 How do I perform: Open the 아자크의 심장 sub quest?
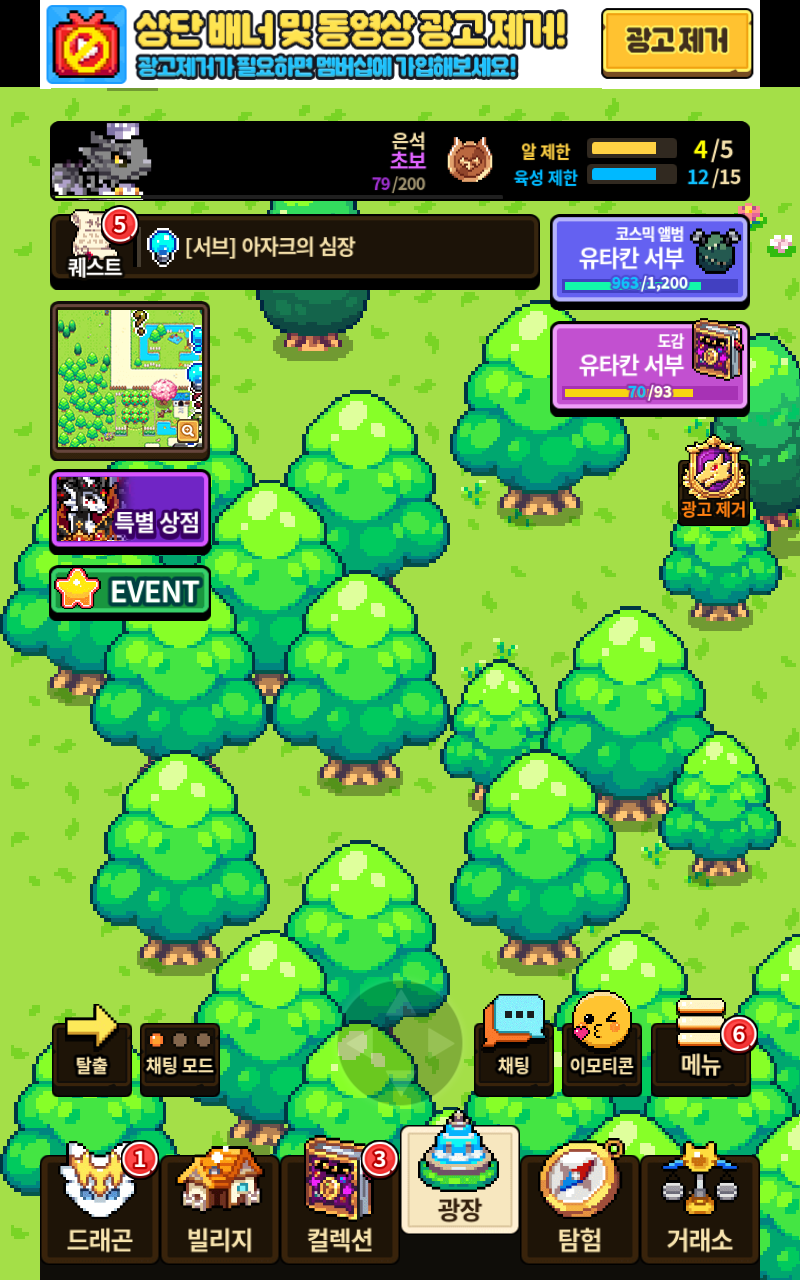click(340, 246)
